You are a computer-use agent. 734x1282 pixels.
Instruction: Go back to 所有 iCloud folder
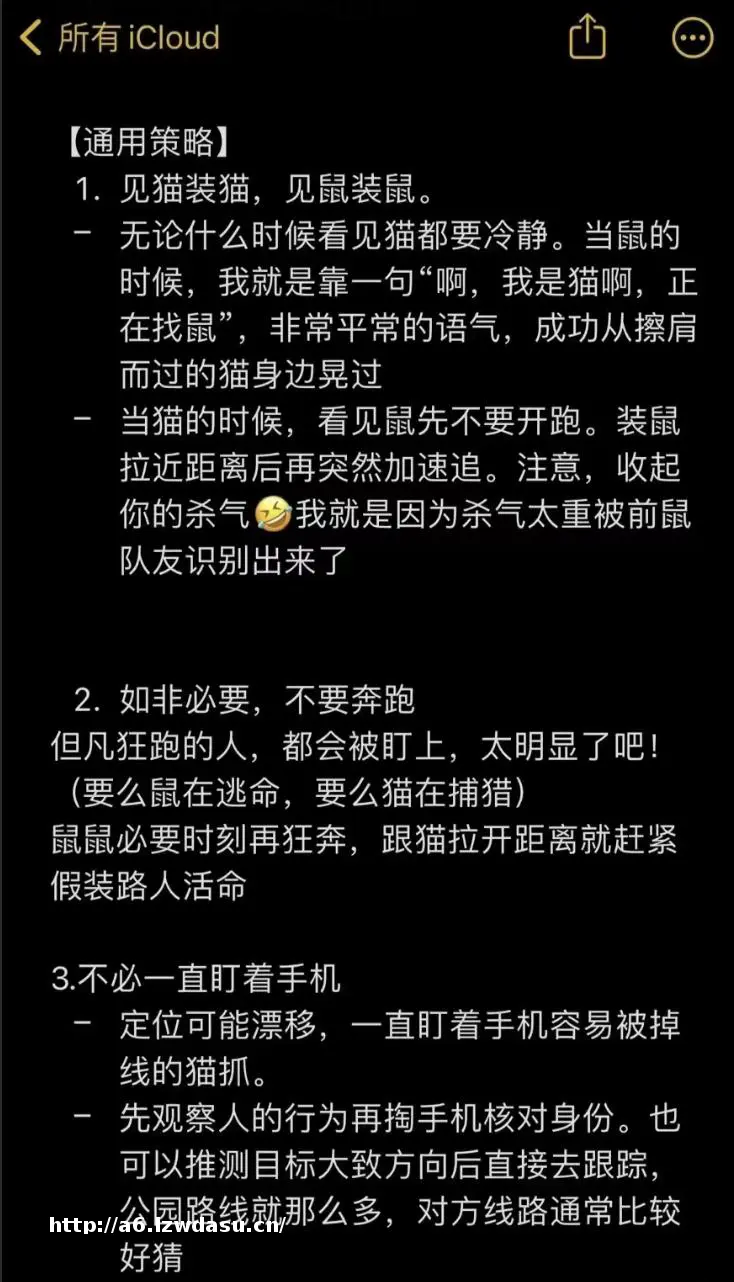click(x=120, y=39)
